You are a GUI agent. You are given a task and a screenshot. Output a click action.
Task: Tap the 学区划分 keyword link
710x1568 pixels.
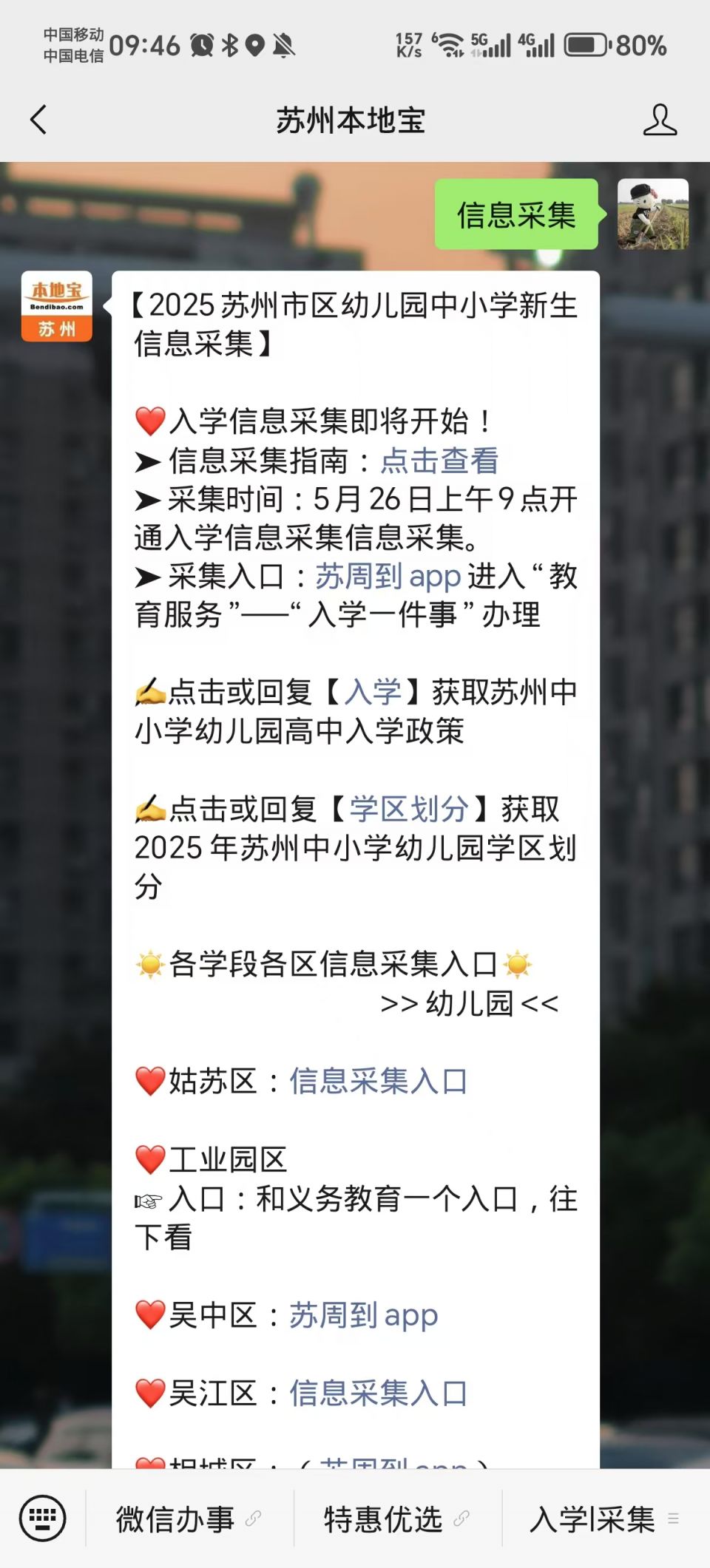(409, 809)
